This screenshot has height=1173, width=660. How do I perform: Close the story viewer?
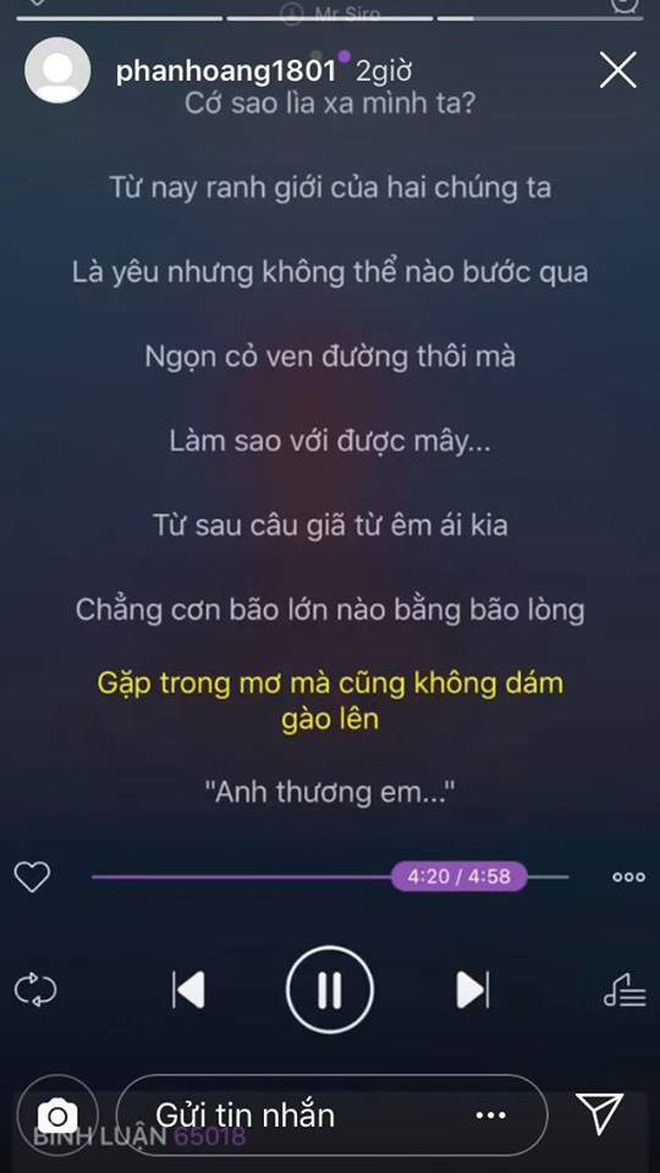tap(617, 70)
